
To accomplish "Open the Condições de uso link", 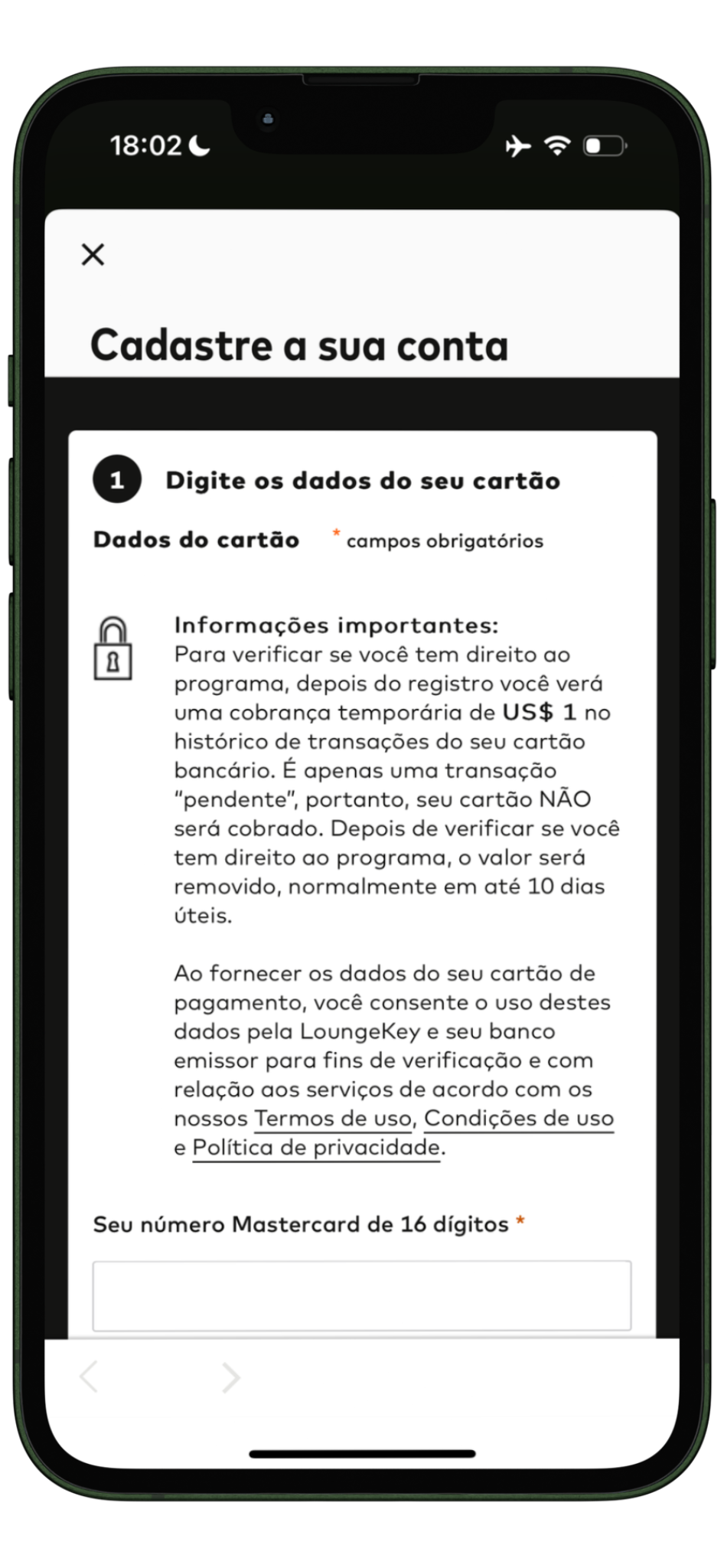I will (518, 1119).
